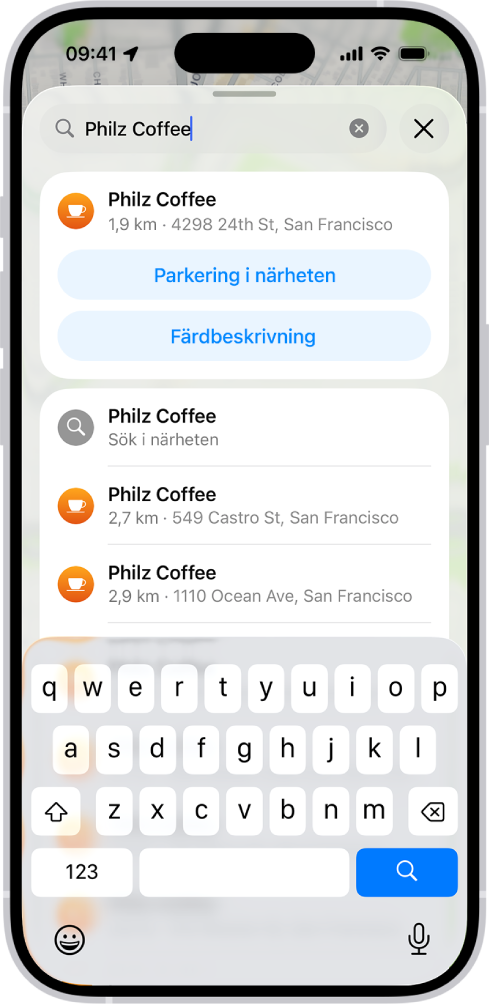Select Philz Coffee Sök i närheten
489x1008 pixels.
pos(244,428)
